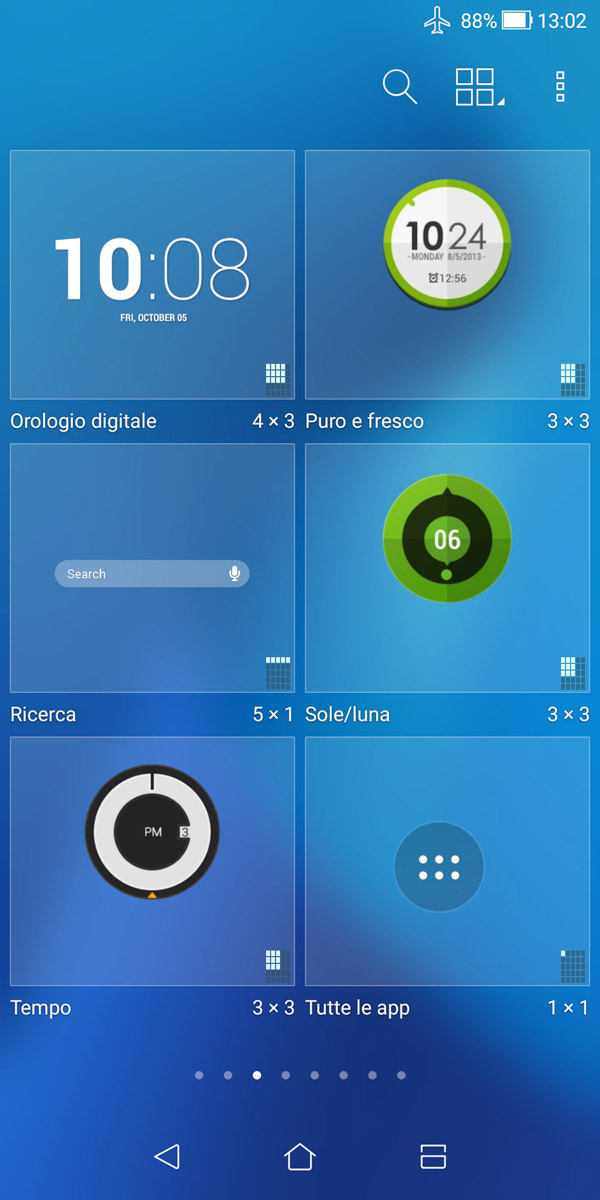Select the Orologio digitale widget

coord(152,275)
